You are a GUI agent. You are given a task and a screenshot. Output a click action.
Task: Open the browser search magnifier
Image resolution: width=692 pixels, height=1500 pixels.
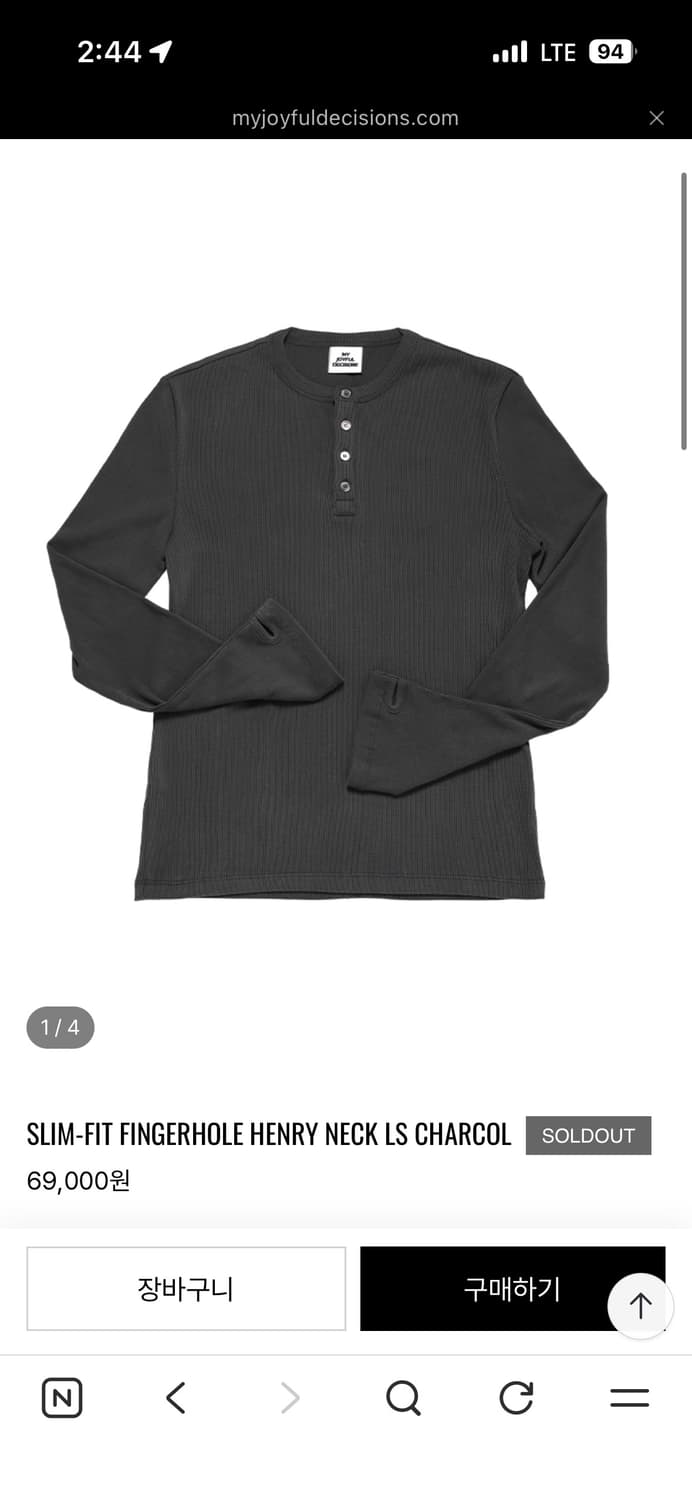(x=403, y=1397)
